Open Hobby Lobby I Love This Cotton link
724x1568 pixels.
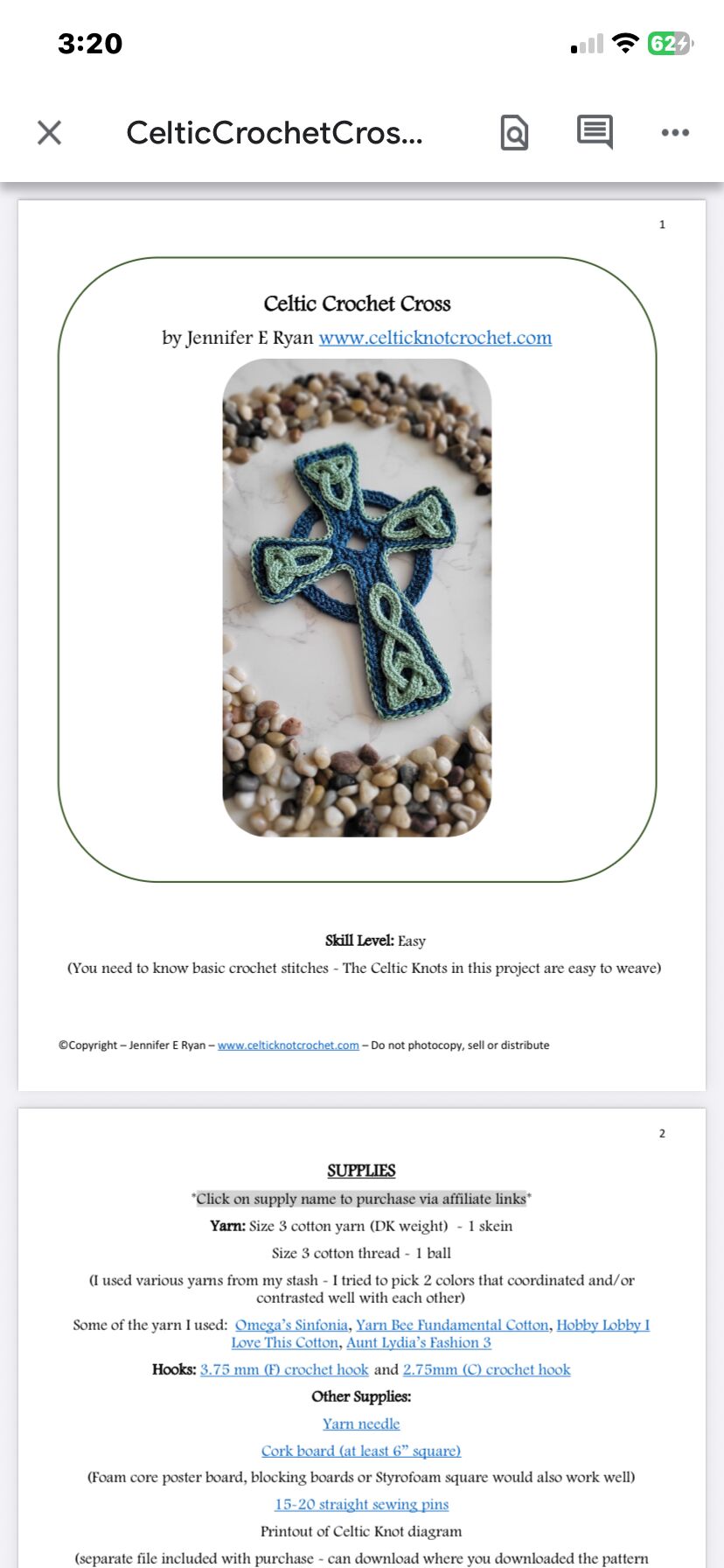602,1325
